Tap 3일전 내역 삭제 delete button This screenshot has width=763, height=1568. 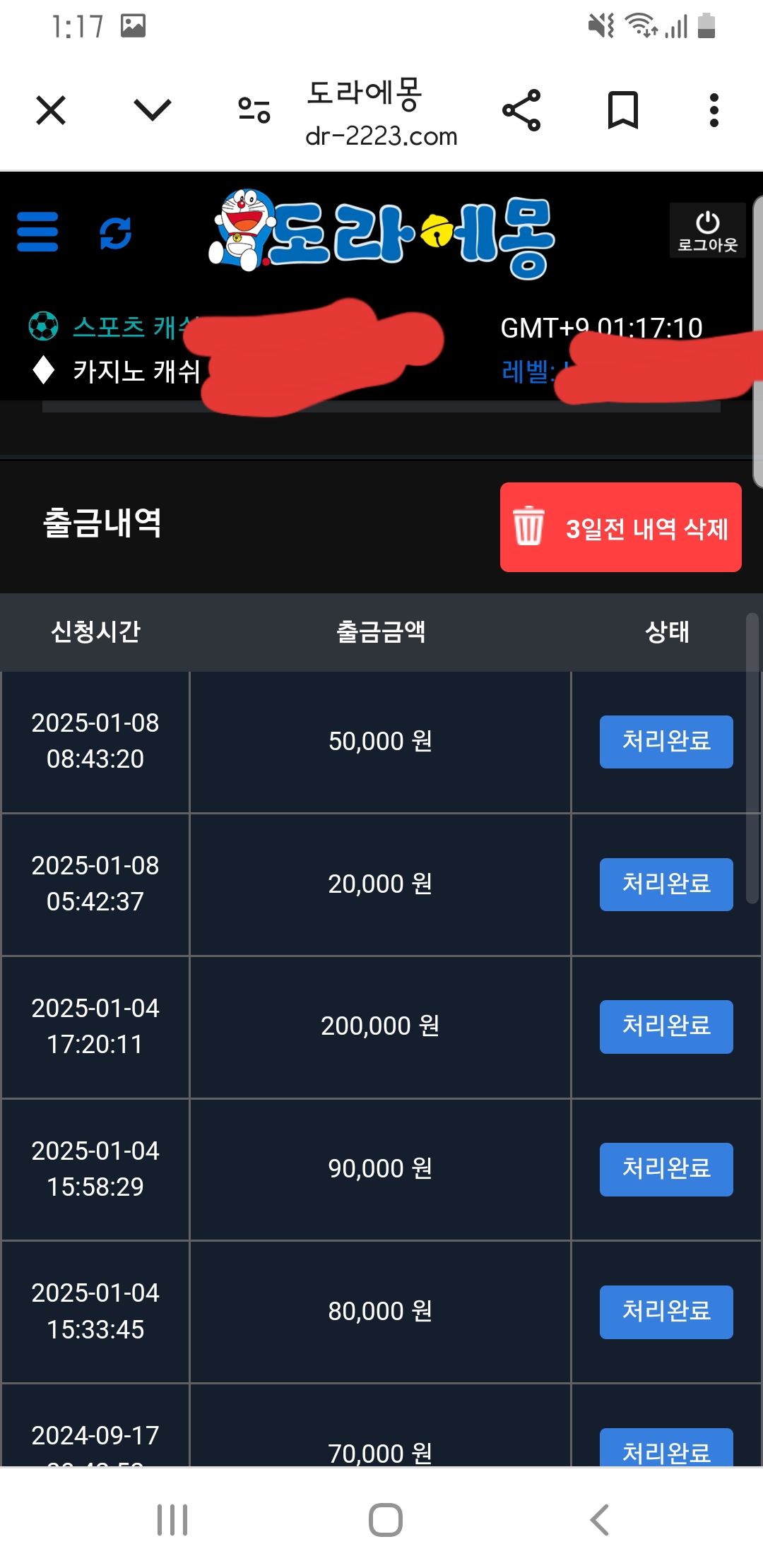point(620,527)
